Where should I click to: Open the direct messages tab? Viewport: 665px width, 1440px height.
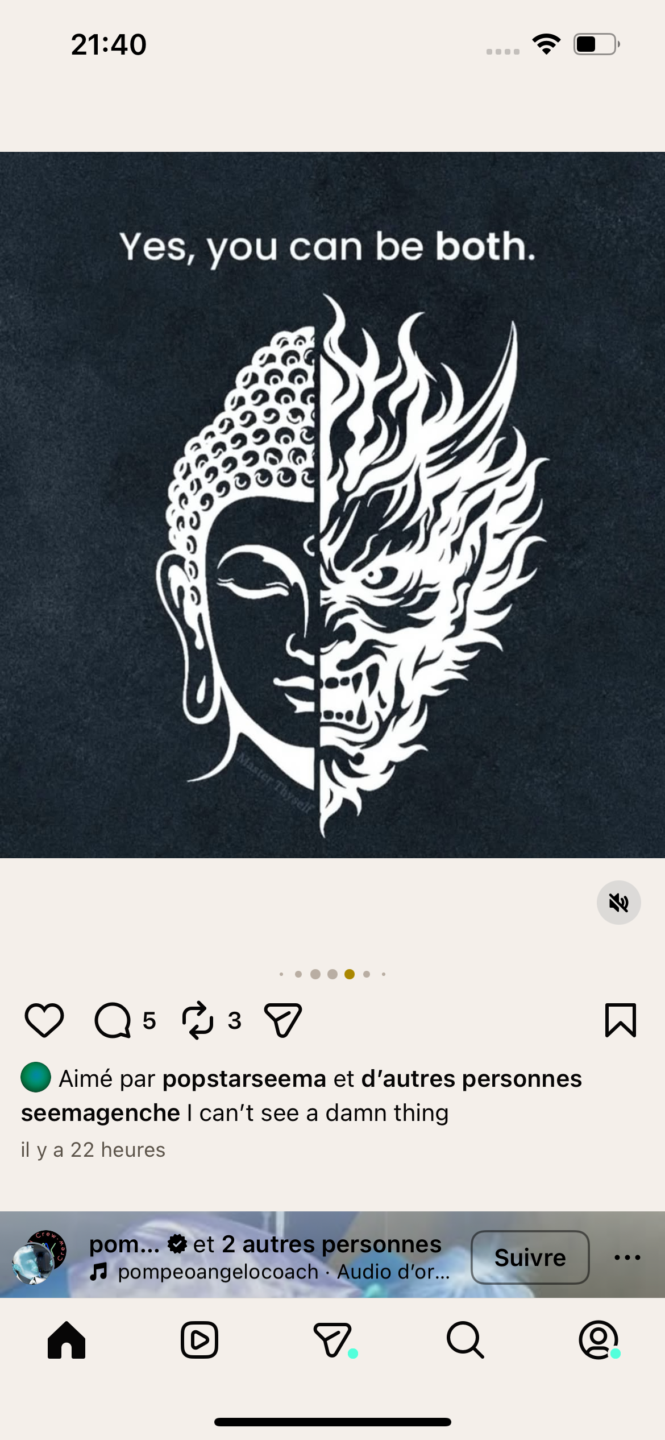click(x=332, y=1340)
